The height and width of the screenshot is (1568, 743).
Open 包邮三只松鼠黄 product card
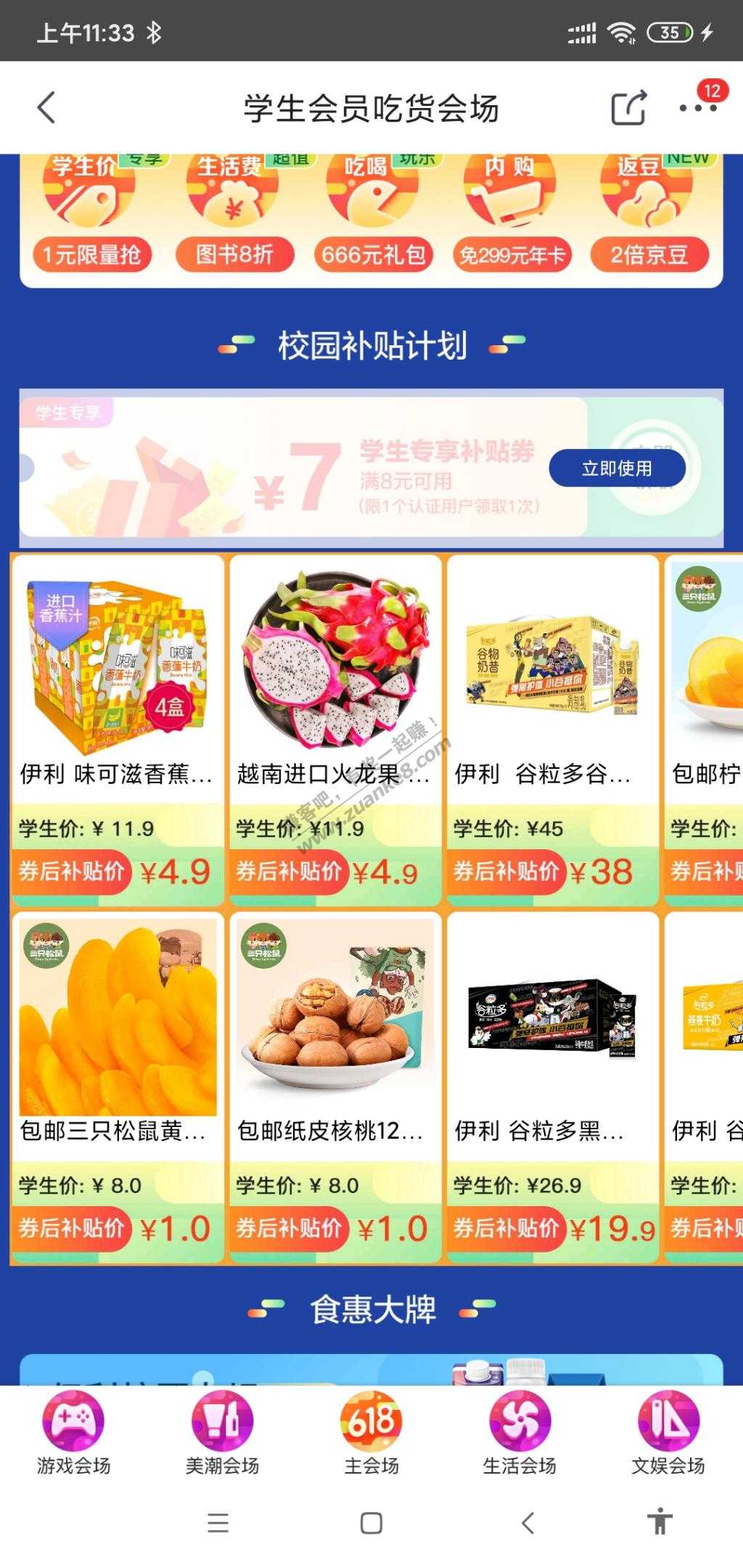tap(118, 1086)
